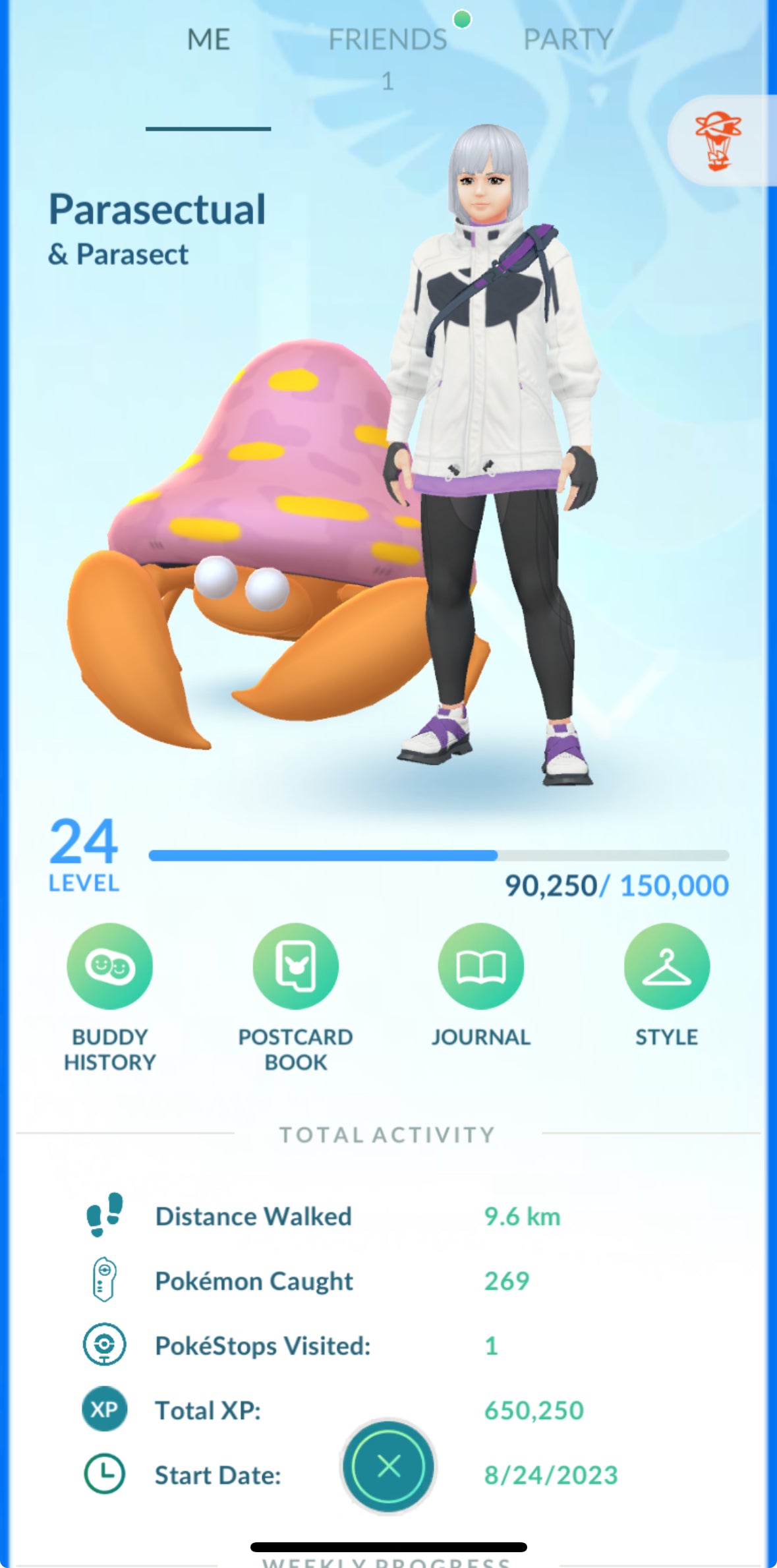Open the Style wardrobe
This screenshot has height=1568, width=777.
pyautogui.click(x=666, y=966)
